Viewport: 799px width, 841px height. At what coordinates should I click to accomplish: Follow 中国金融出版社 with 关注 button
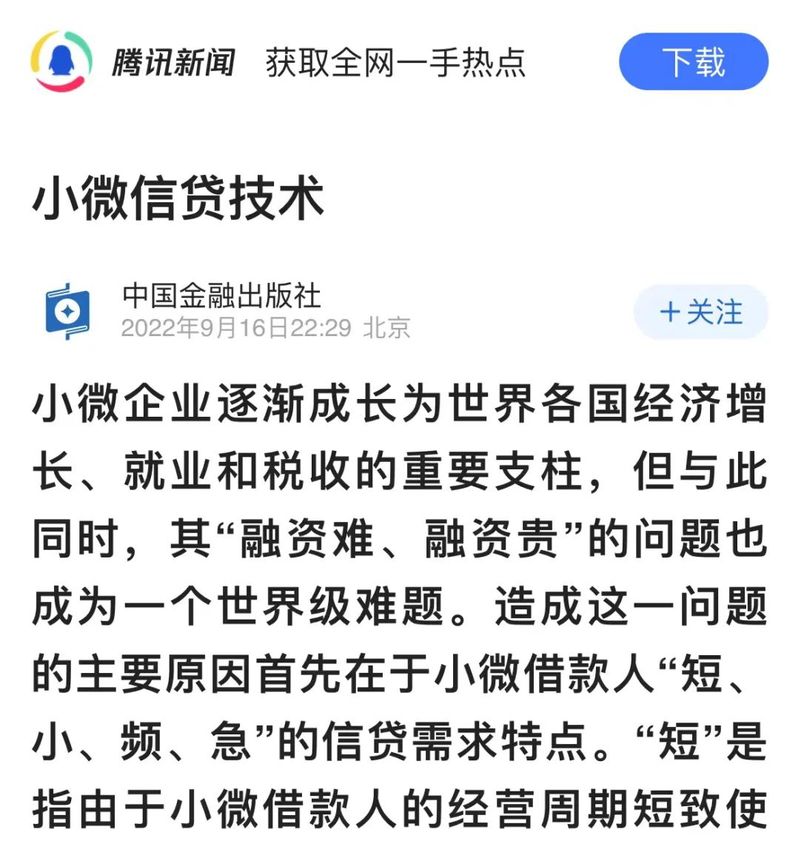point(701,312)
